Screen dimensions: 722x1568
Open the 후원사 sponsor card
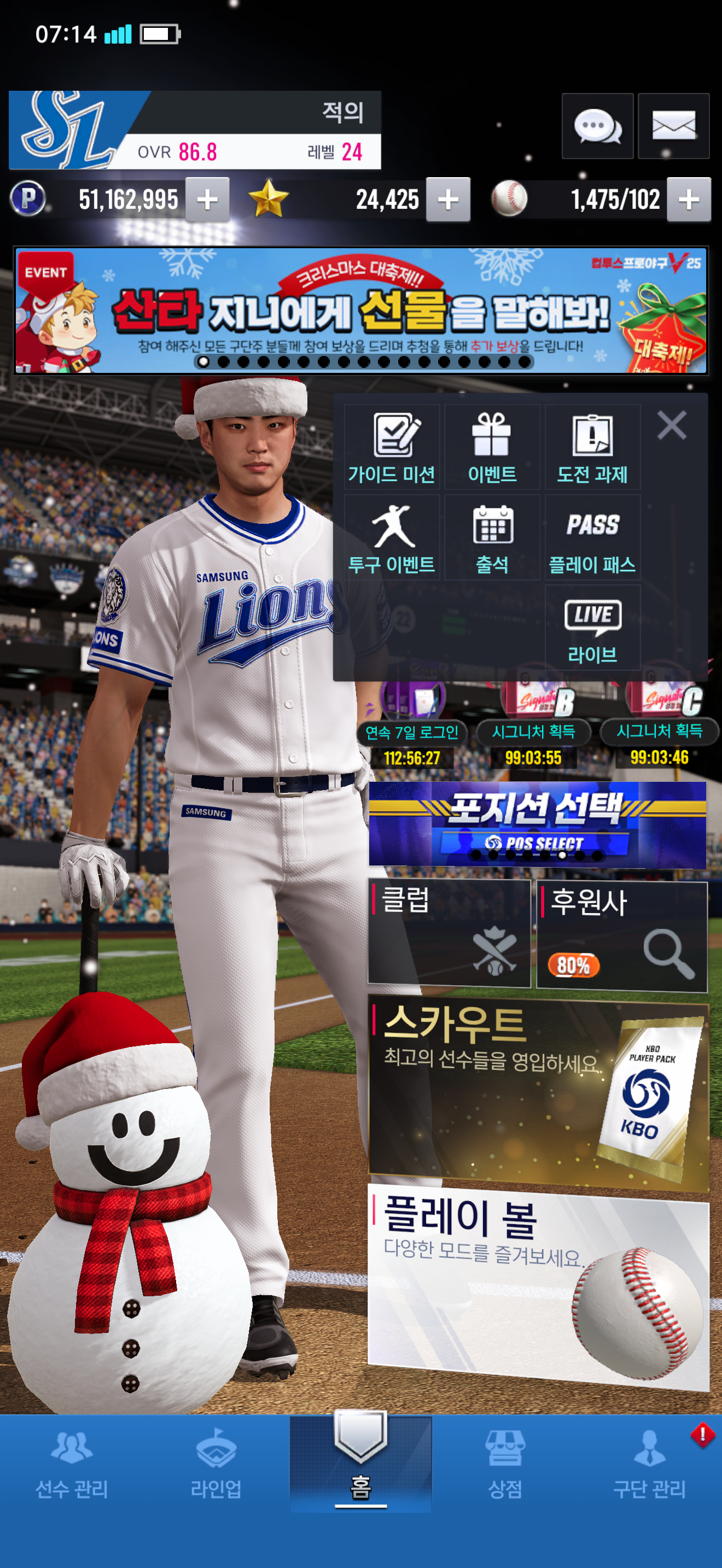click(x=621, y=935)
